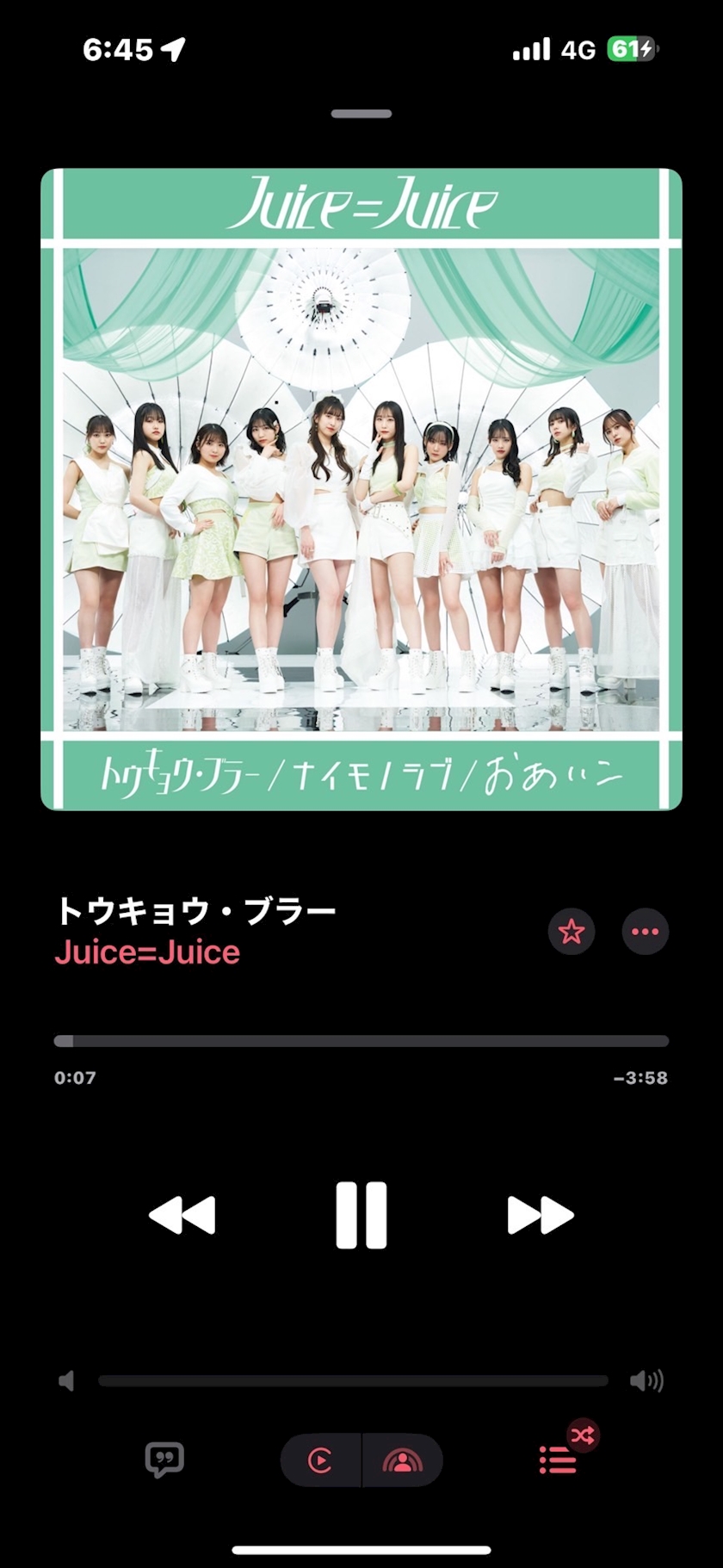Tap the album artwork
The image size is (723, 1568).
coord(361,489)
